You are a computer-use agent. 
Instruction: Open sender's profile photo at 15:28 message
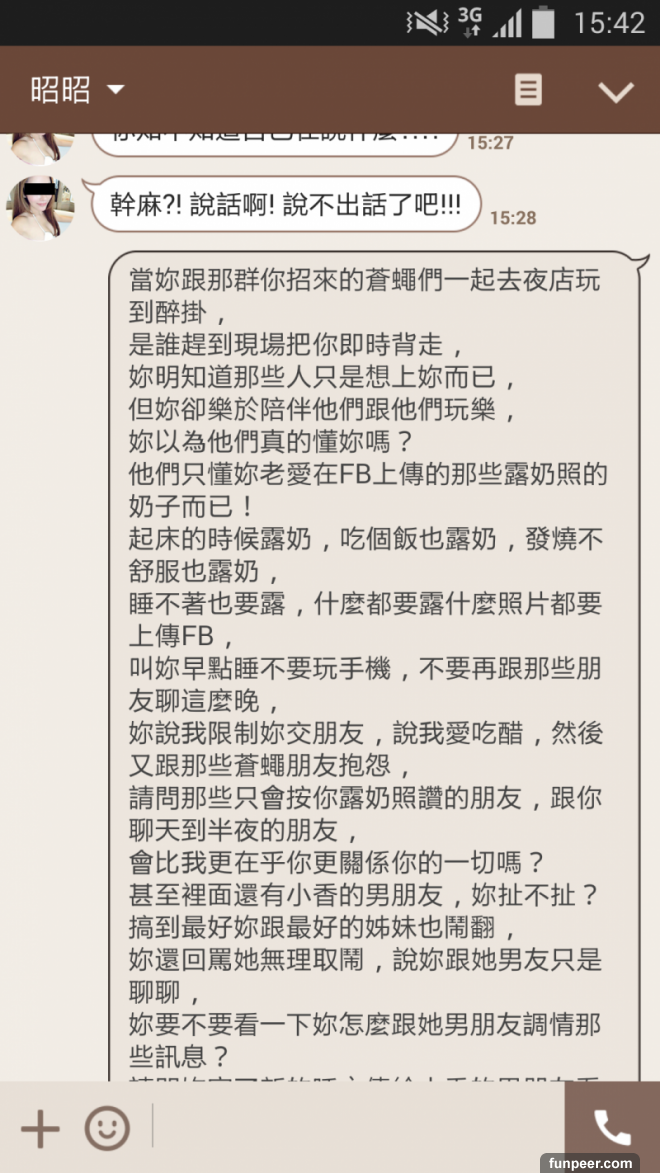[x=41, y=208]
